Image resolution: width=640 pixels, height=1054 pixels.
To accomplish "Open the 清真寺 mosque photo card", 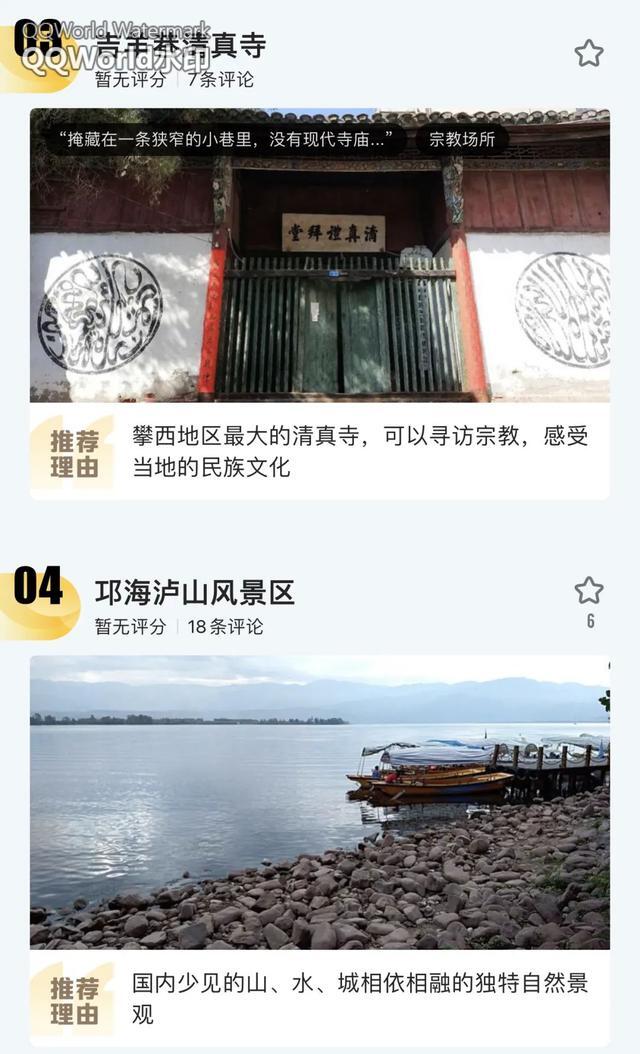I will tap(320, 255).
